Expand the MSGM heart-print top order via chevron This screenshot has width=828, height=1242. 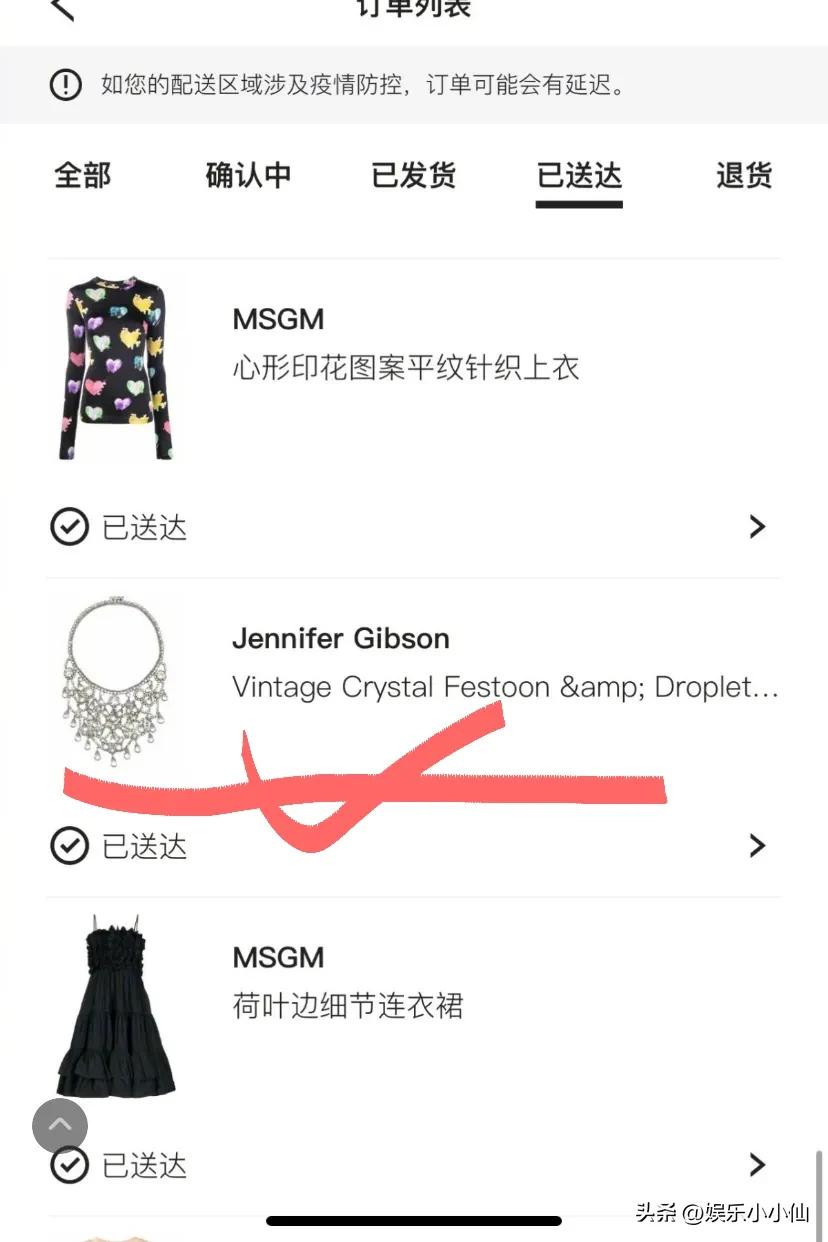757,527
